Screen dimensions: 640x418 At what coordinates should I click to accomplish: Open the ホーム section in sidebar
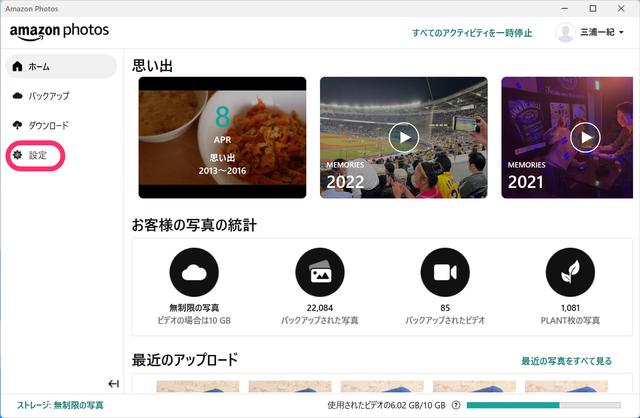tap(60, 67)
